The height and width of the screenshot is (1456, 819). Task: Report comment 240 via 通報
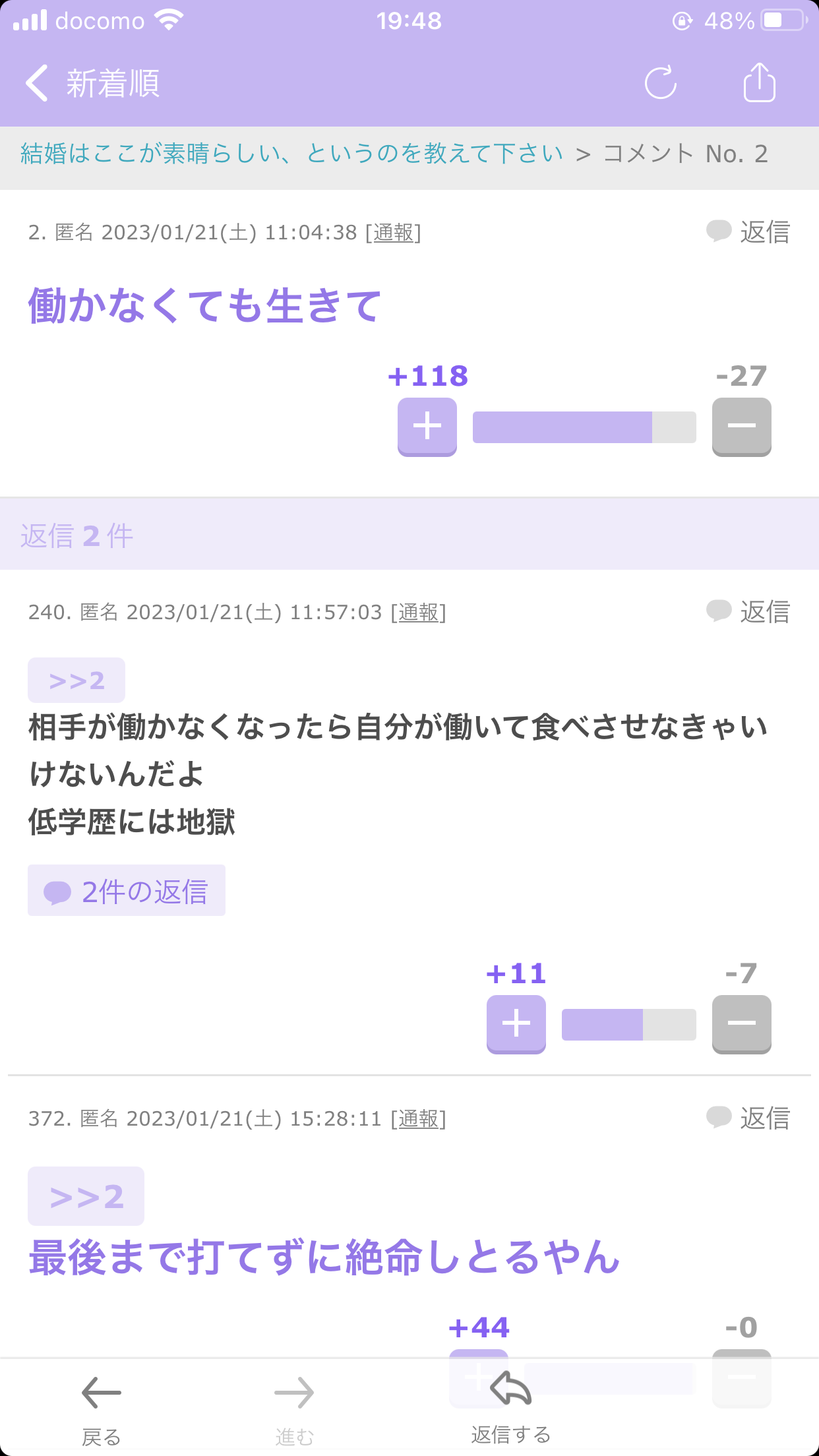pos(418,613)
